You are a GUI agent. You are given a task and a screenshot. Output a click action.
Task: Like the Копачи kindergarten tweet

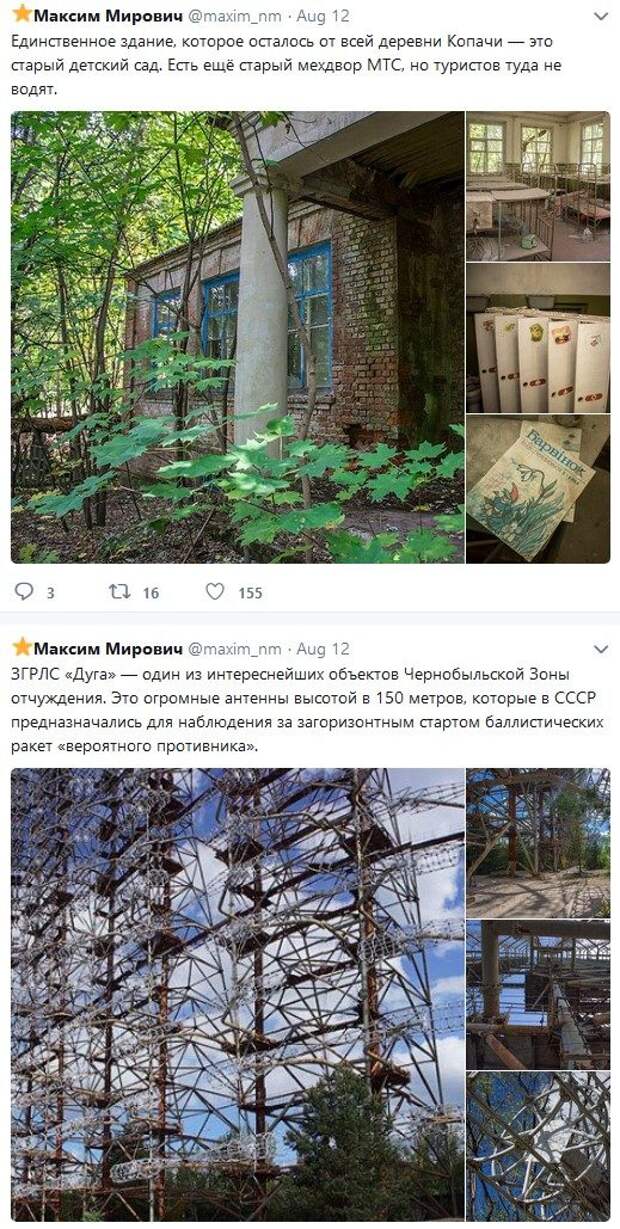[x=215, y=592]
